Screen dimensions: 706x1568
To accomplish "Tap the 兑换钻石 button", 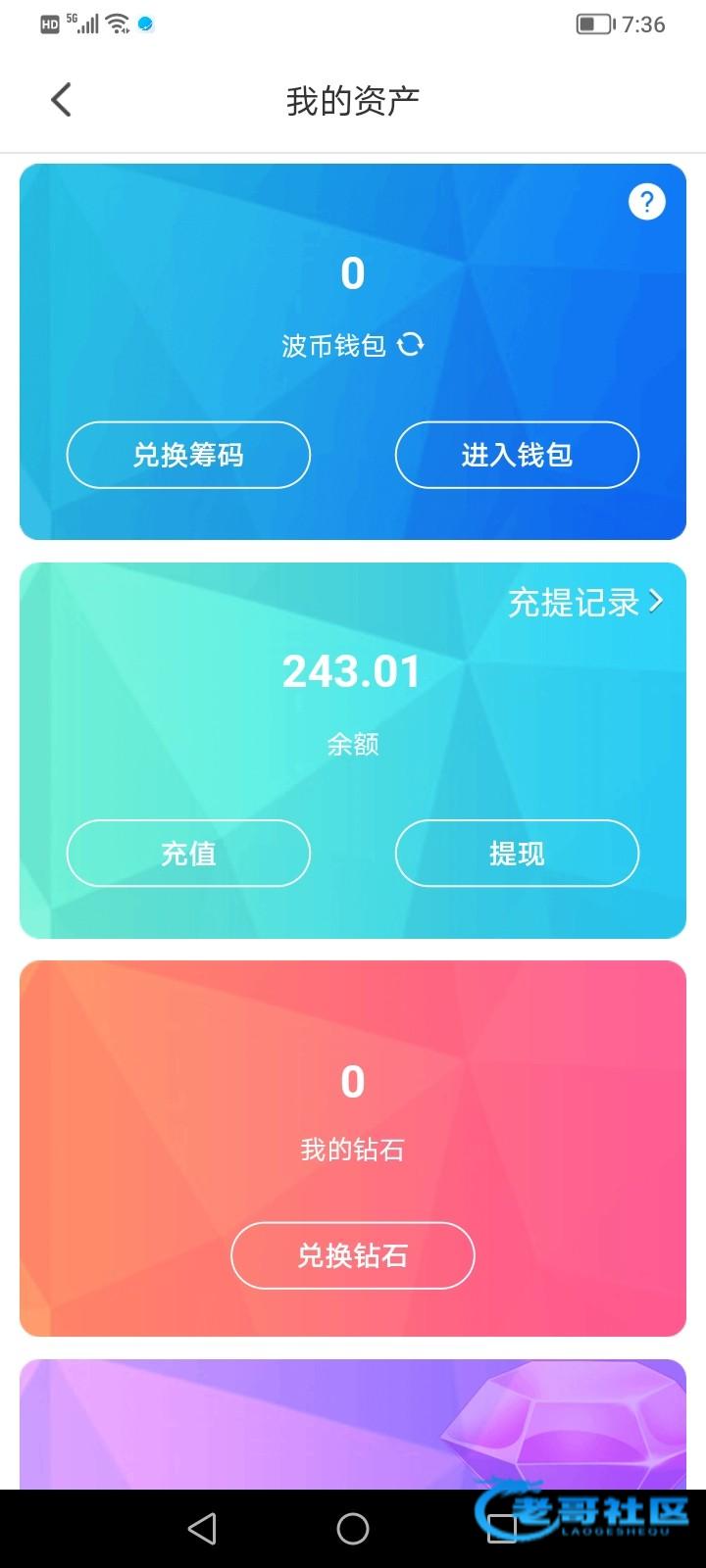I will 353,1255.
